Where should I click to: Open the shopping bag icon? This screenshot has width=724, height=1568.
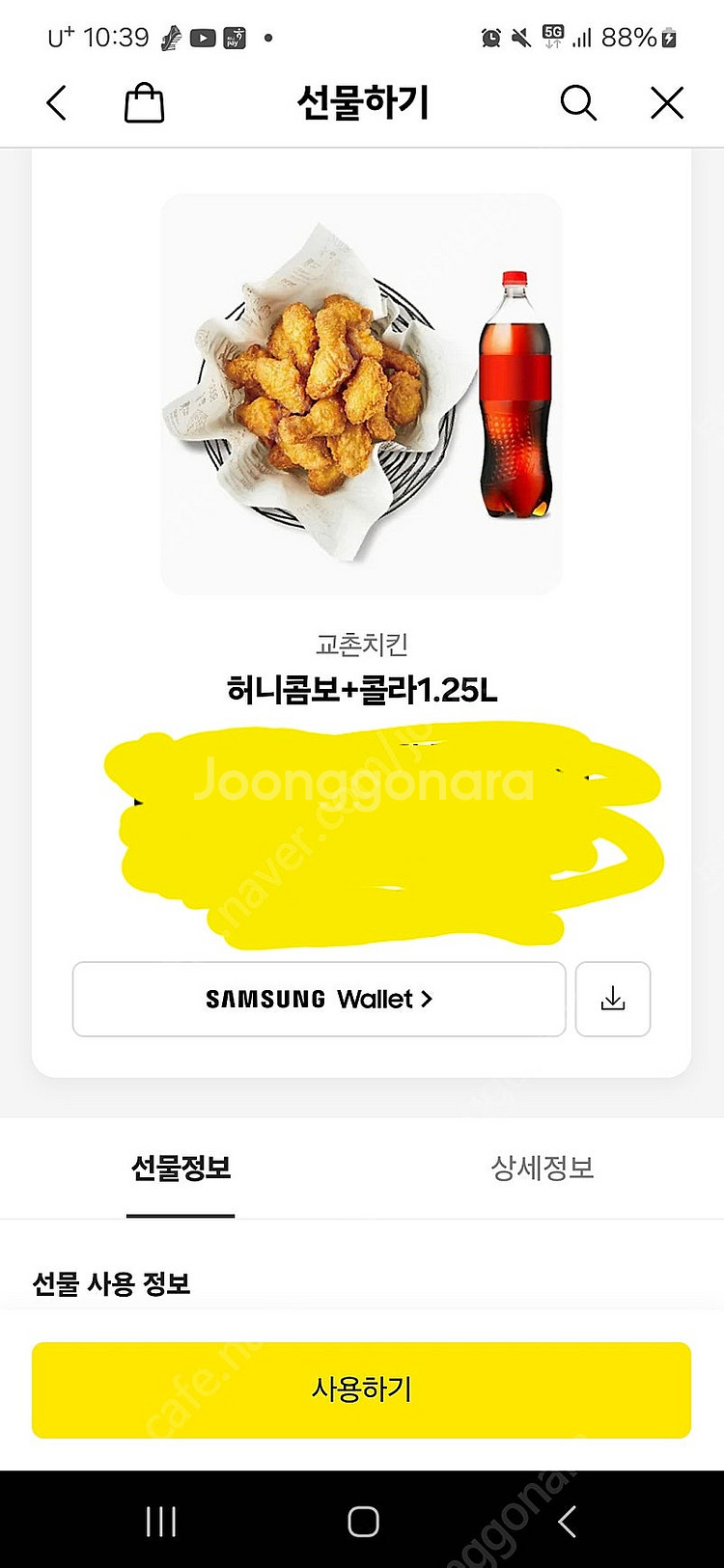click(144, 102)
